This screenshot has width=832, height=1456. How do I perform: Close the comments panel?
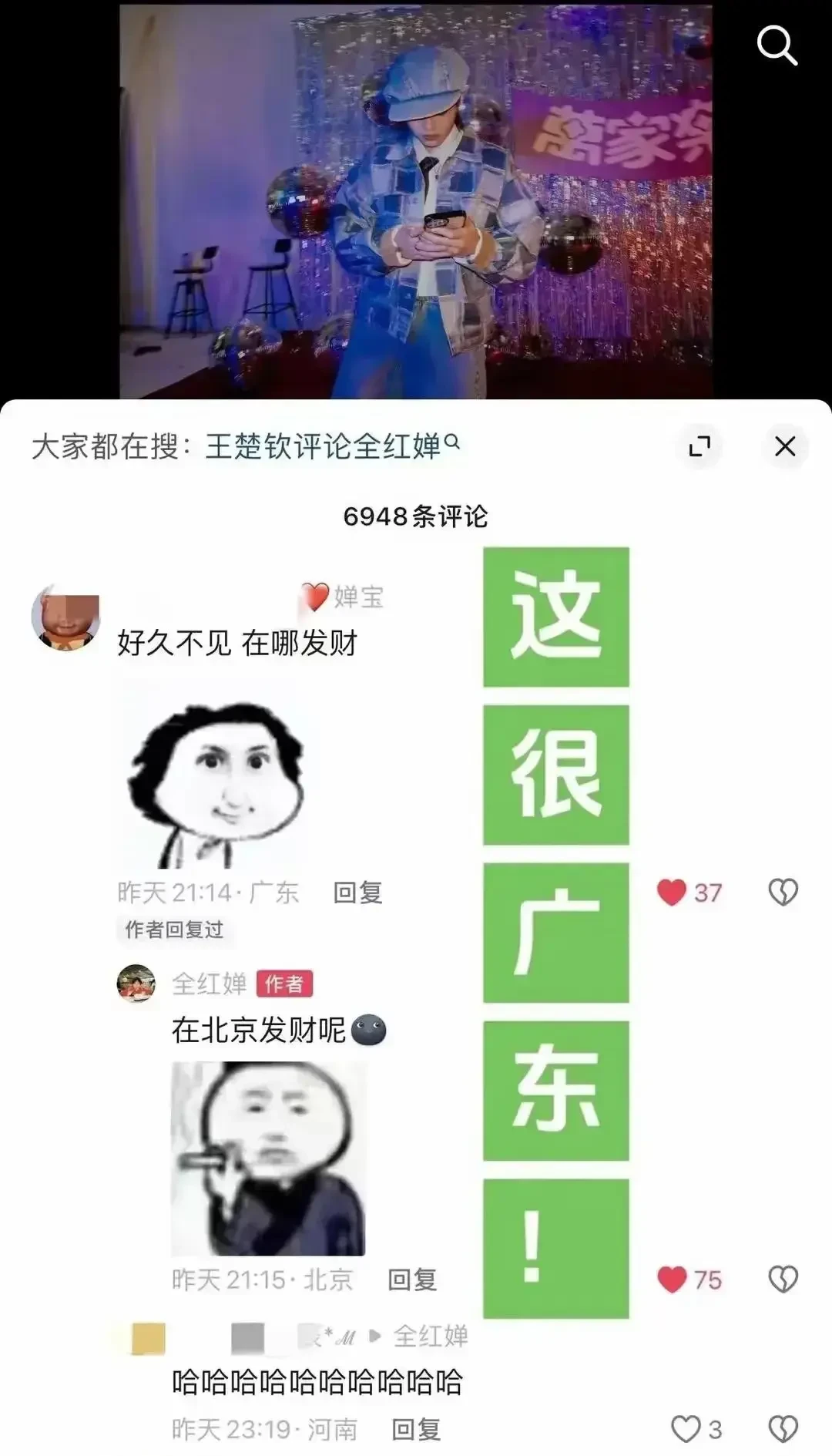point(784,446)
